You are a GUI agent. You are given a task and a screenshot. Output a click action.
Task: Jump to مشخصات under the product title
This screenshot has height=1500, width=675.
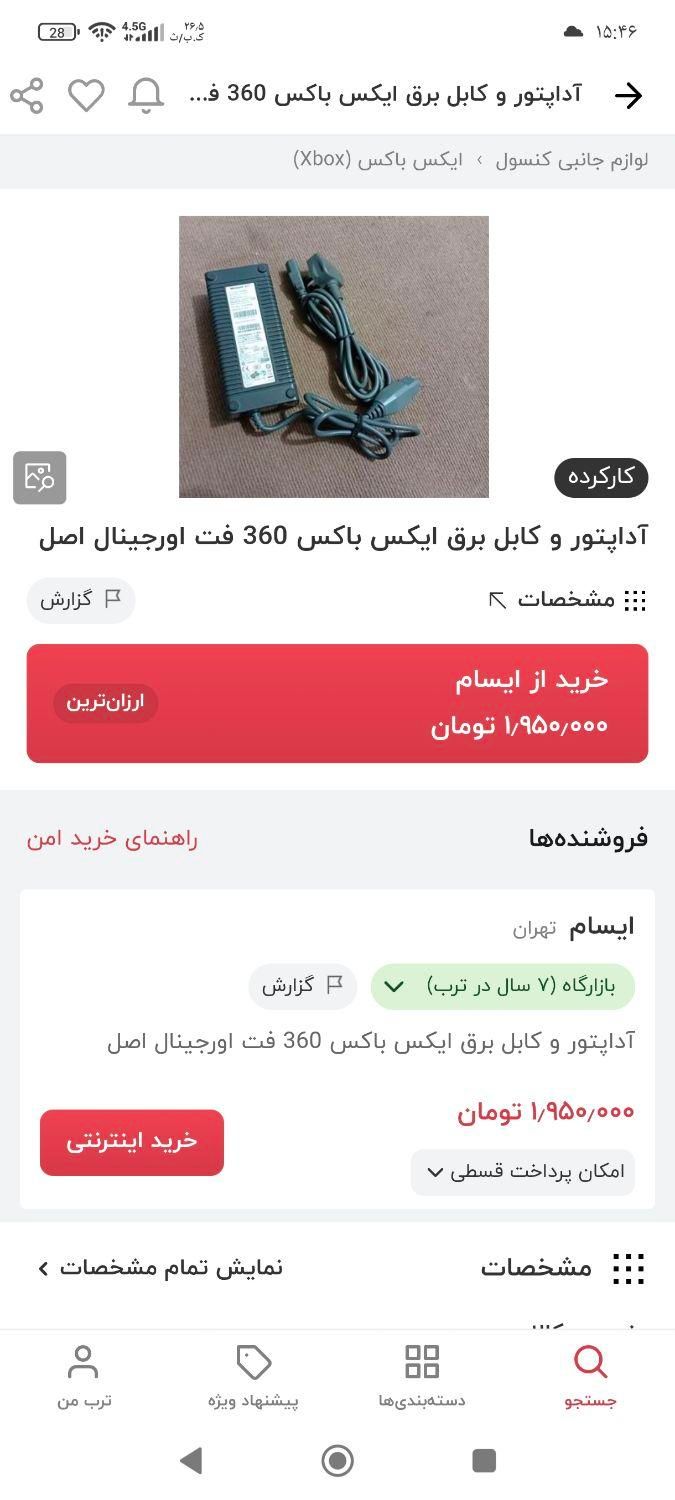click(x=567, y=600)
